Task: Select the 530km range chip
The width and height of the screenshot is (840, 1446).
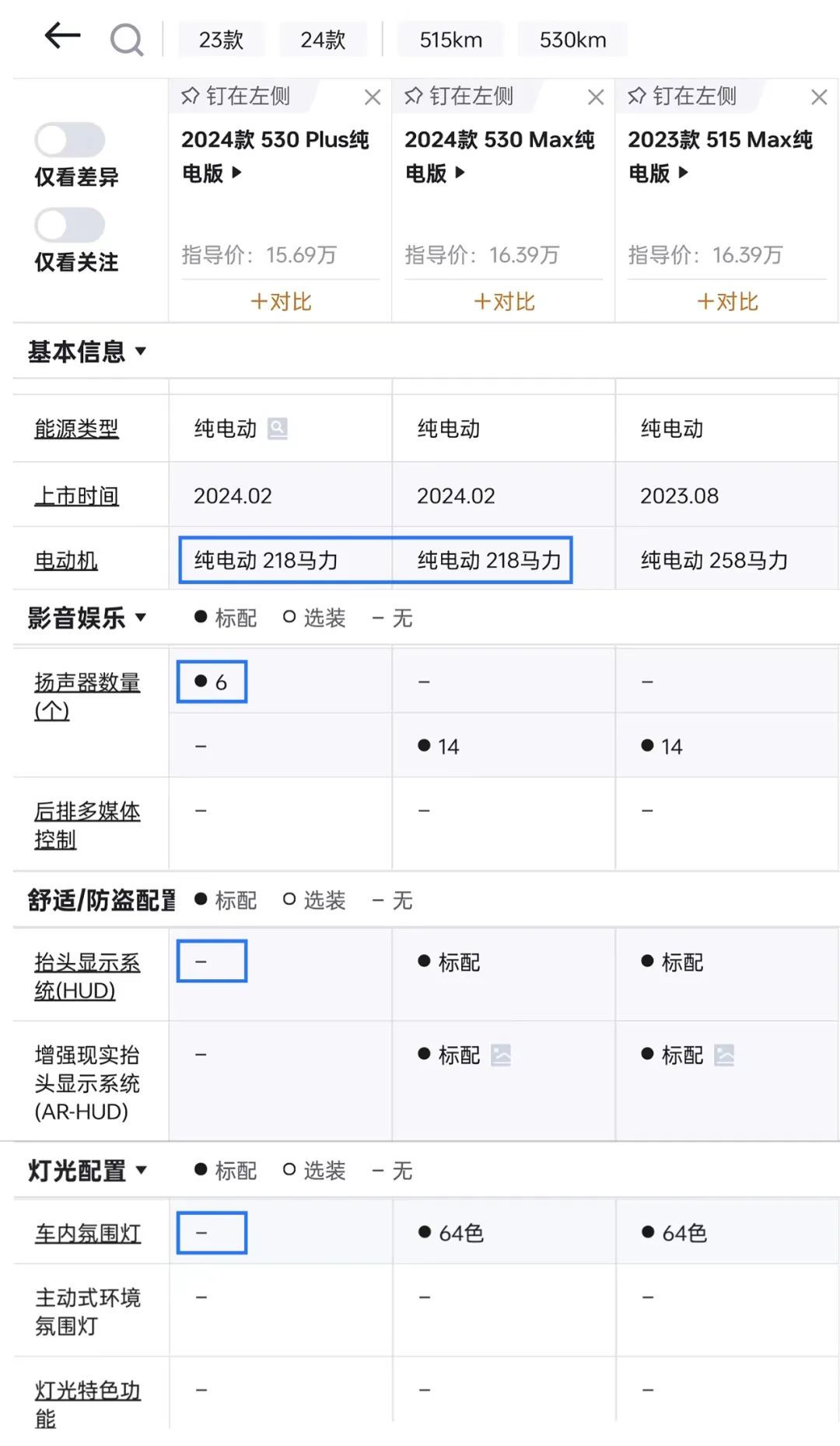Action: [x=572, y=40]
